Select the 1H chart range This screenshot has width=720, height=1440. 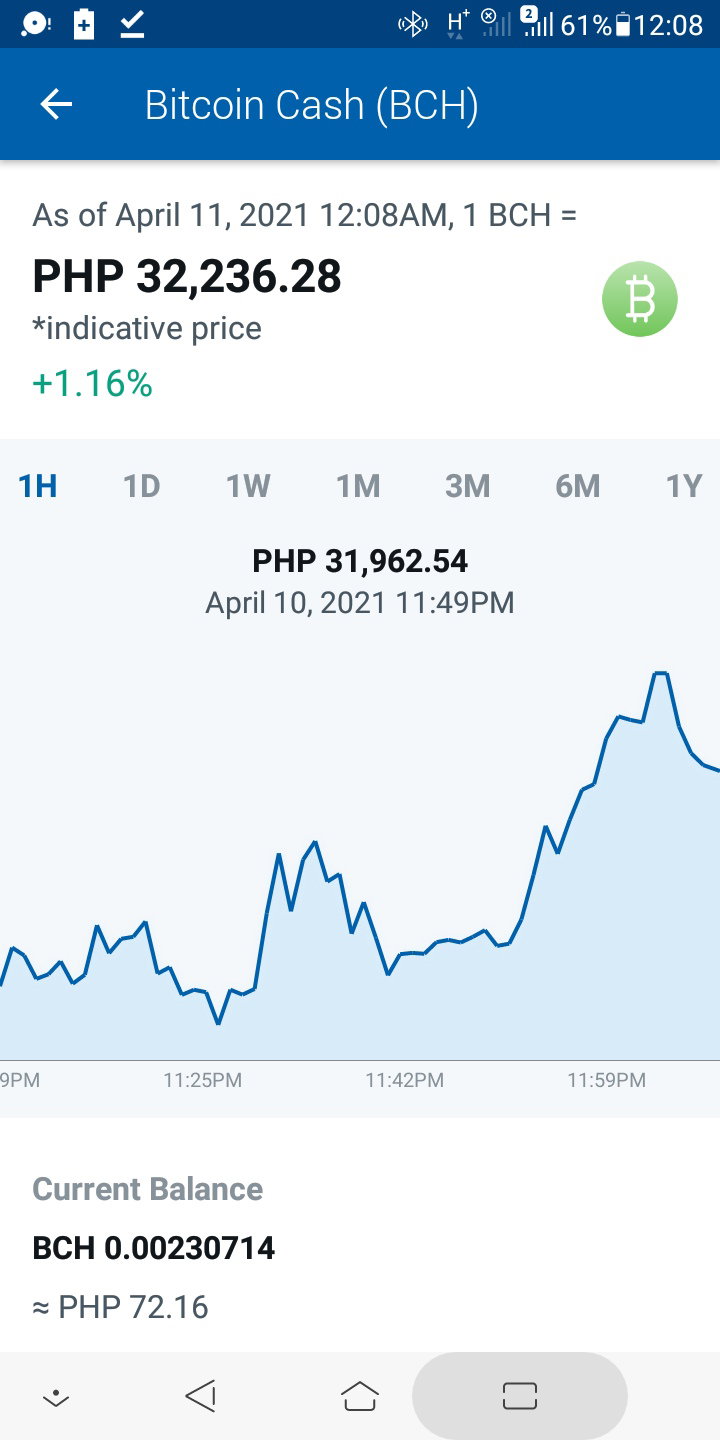(38, 486)
